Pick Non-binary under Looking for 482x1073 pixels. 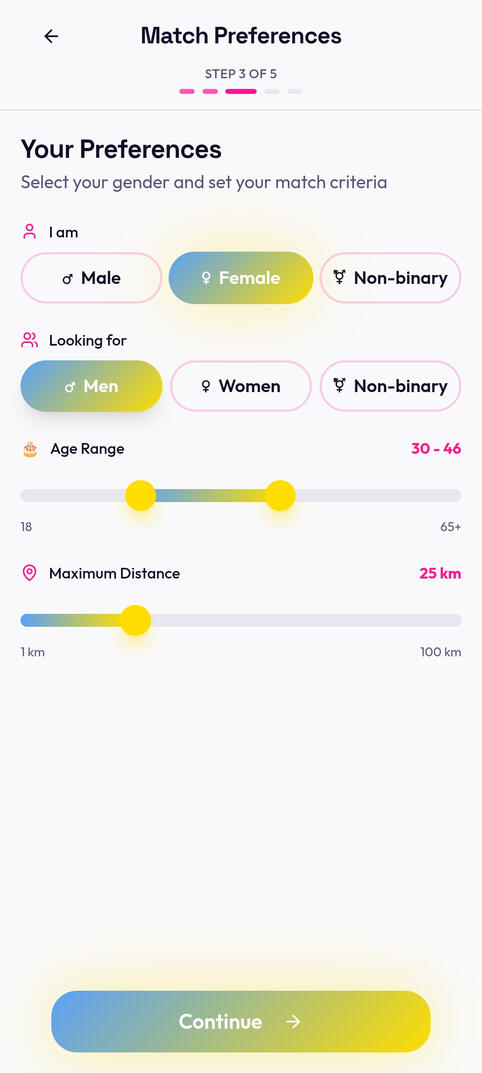[390, 386]
